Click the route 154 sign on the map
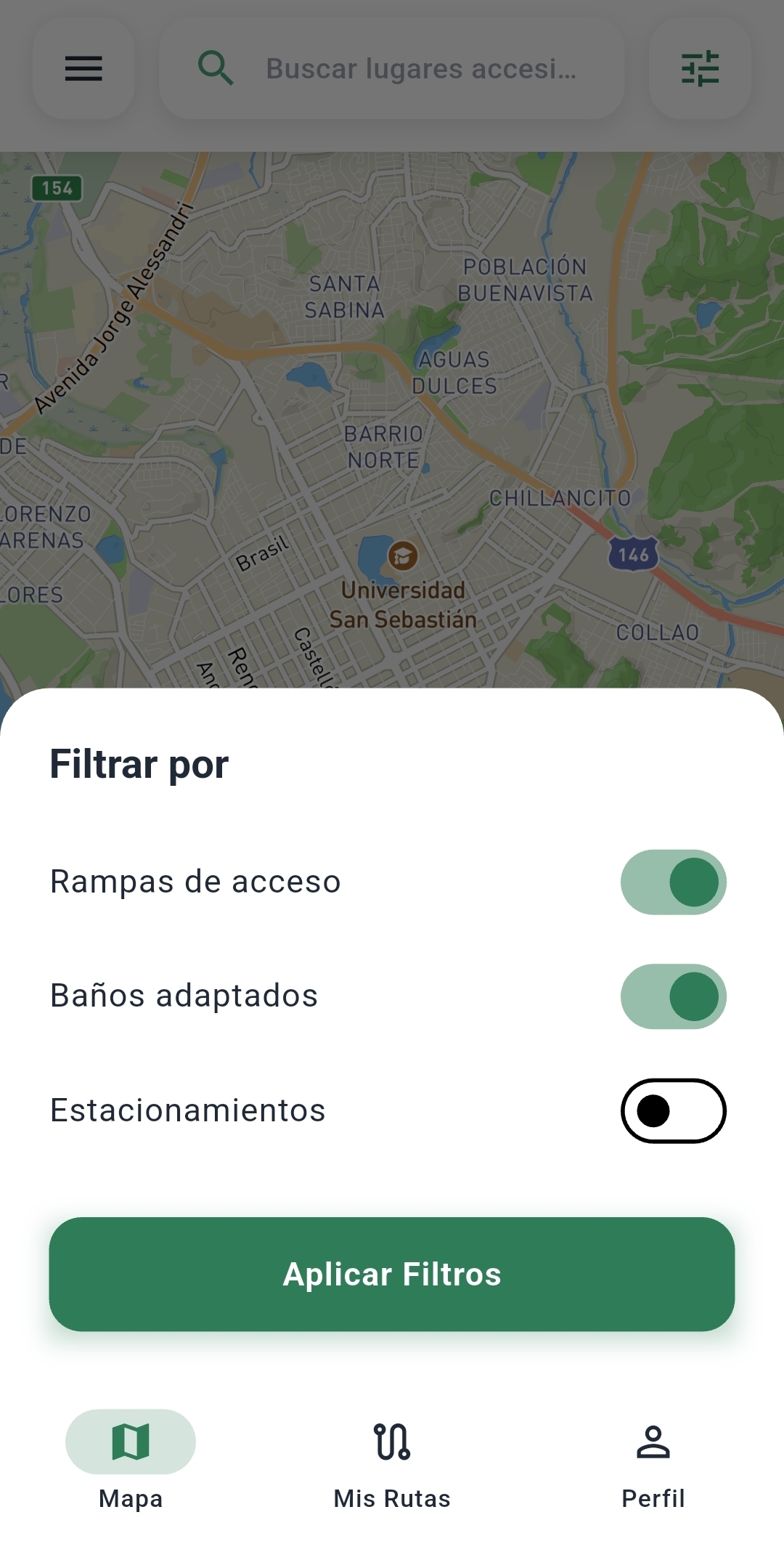 57,187
